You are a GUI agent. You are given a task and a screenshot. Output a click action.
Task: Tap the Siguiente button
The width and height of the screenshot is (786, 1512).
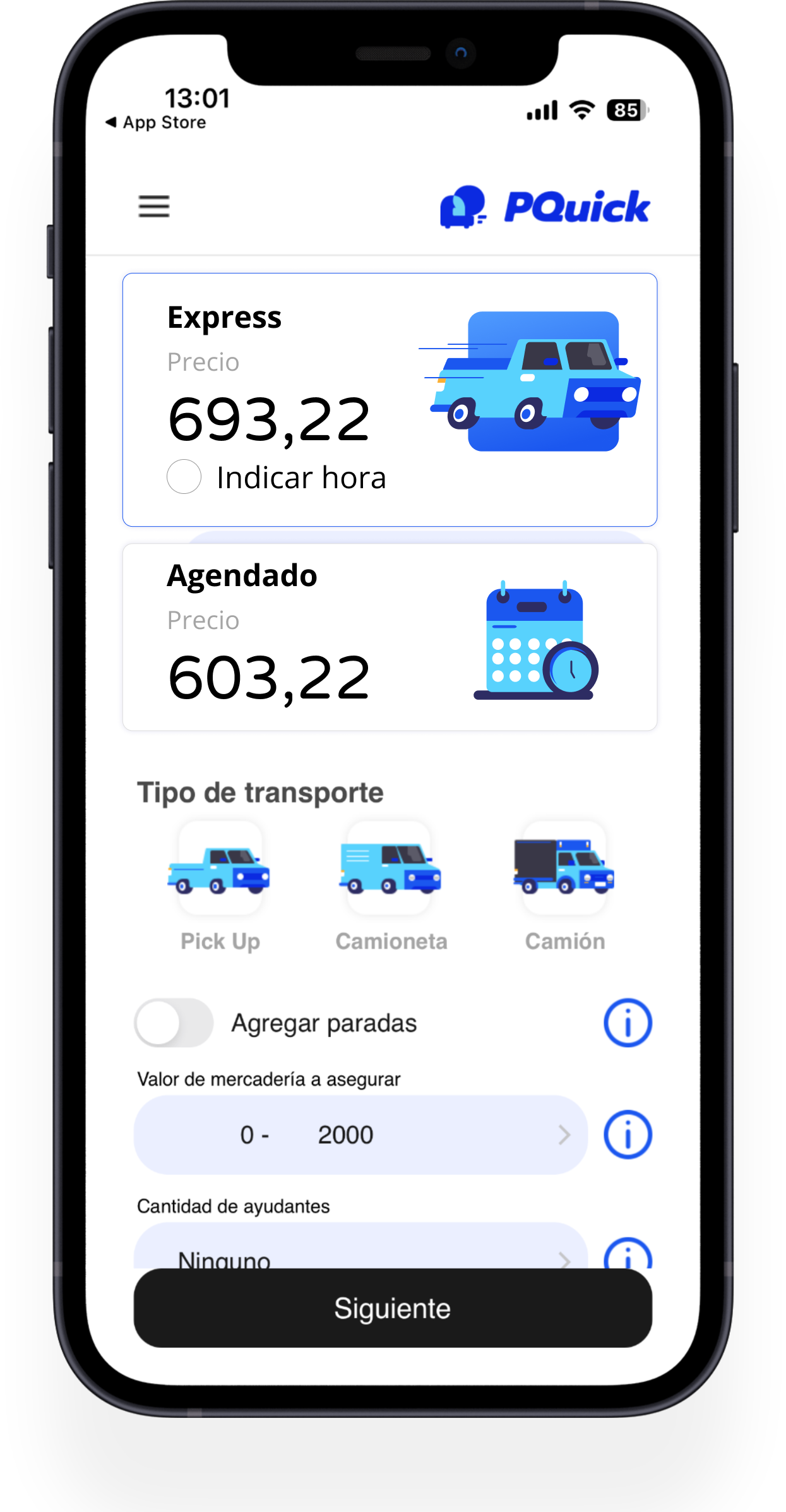(393, 1308)
